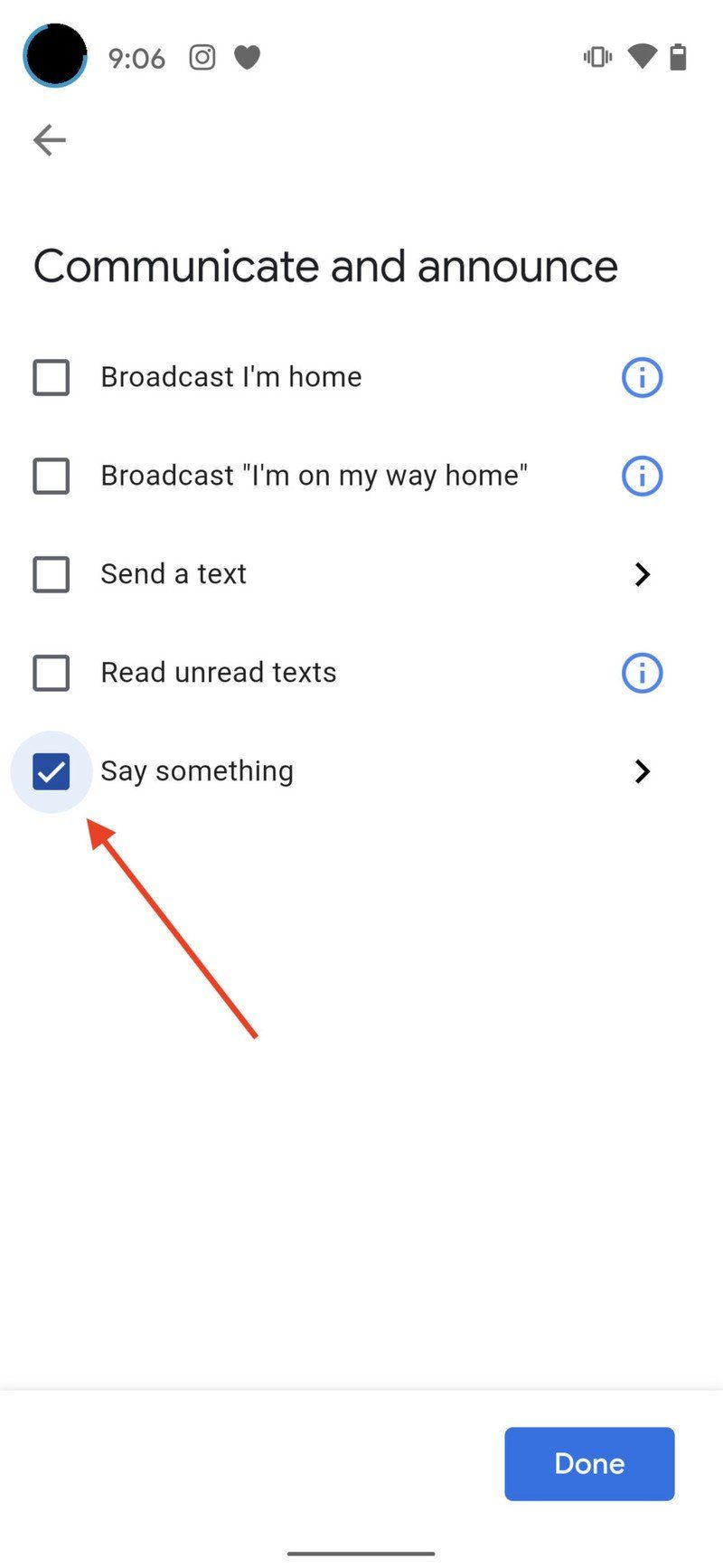Tap the heart notification icon
Image resolution: width=723 pixels, height=1568 pixels.
[x=245, y=56]
